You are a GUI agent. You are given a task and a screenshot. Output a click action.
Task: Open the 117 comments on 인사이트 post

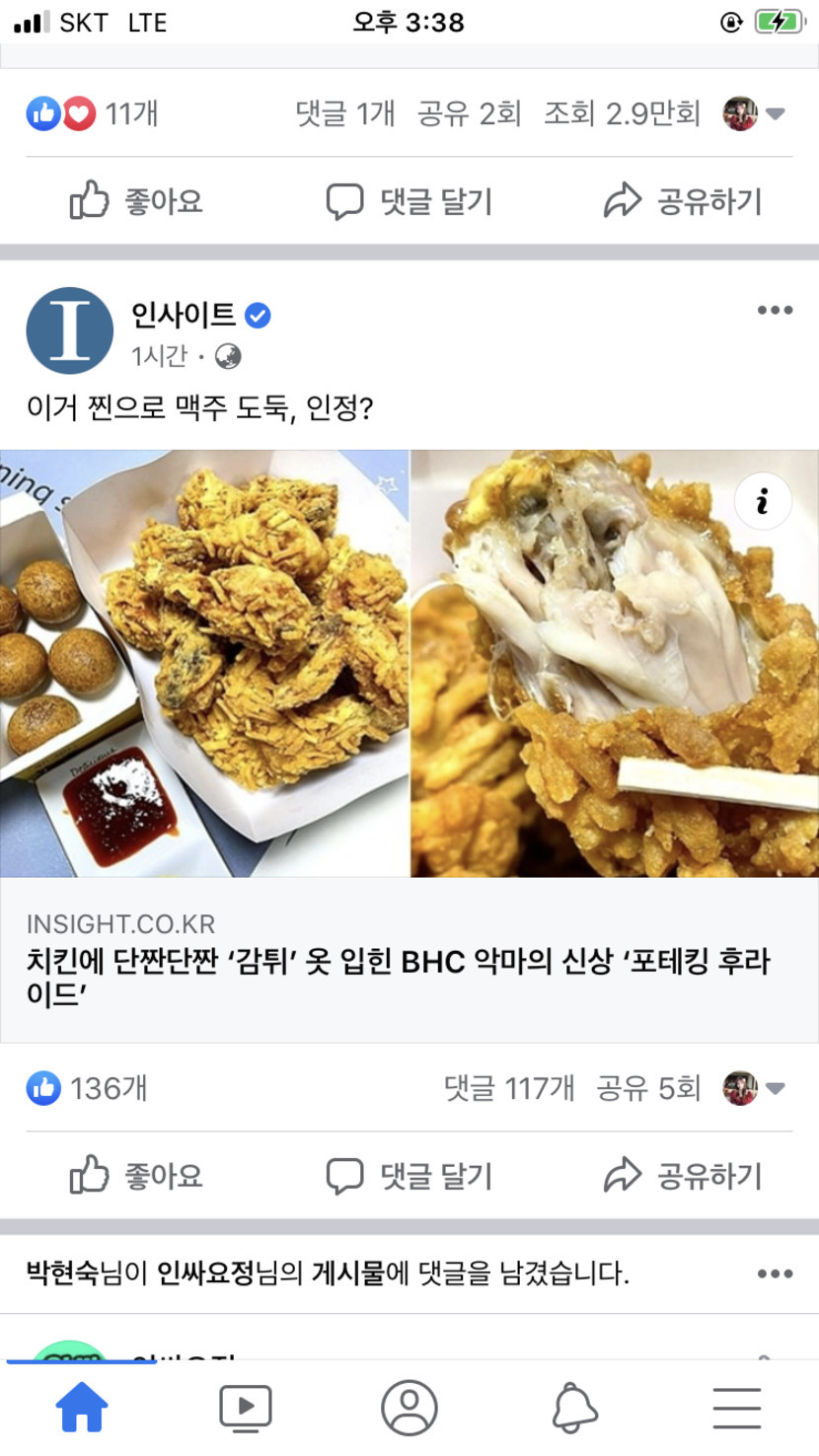click(x=509, y=1088)
